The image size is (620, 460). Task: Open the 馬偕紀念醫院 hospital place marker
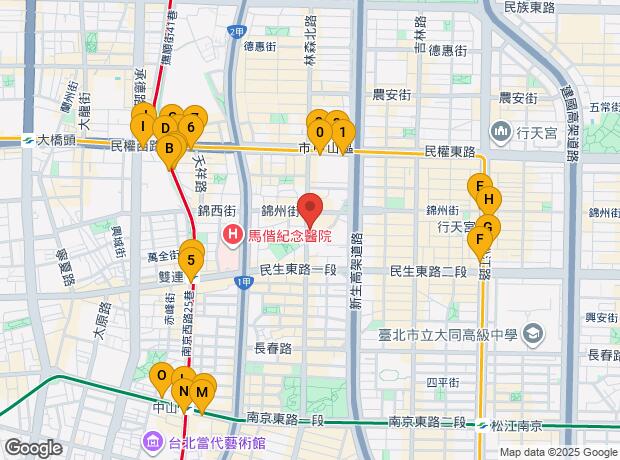pos(232,237)
